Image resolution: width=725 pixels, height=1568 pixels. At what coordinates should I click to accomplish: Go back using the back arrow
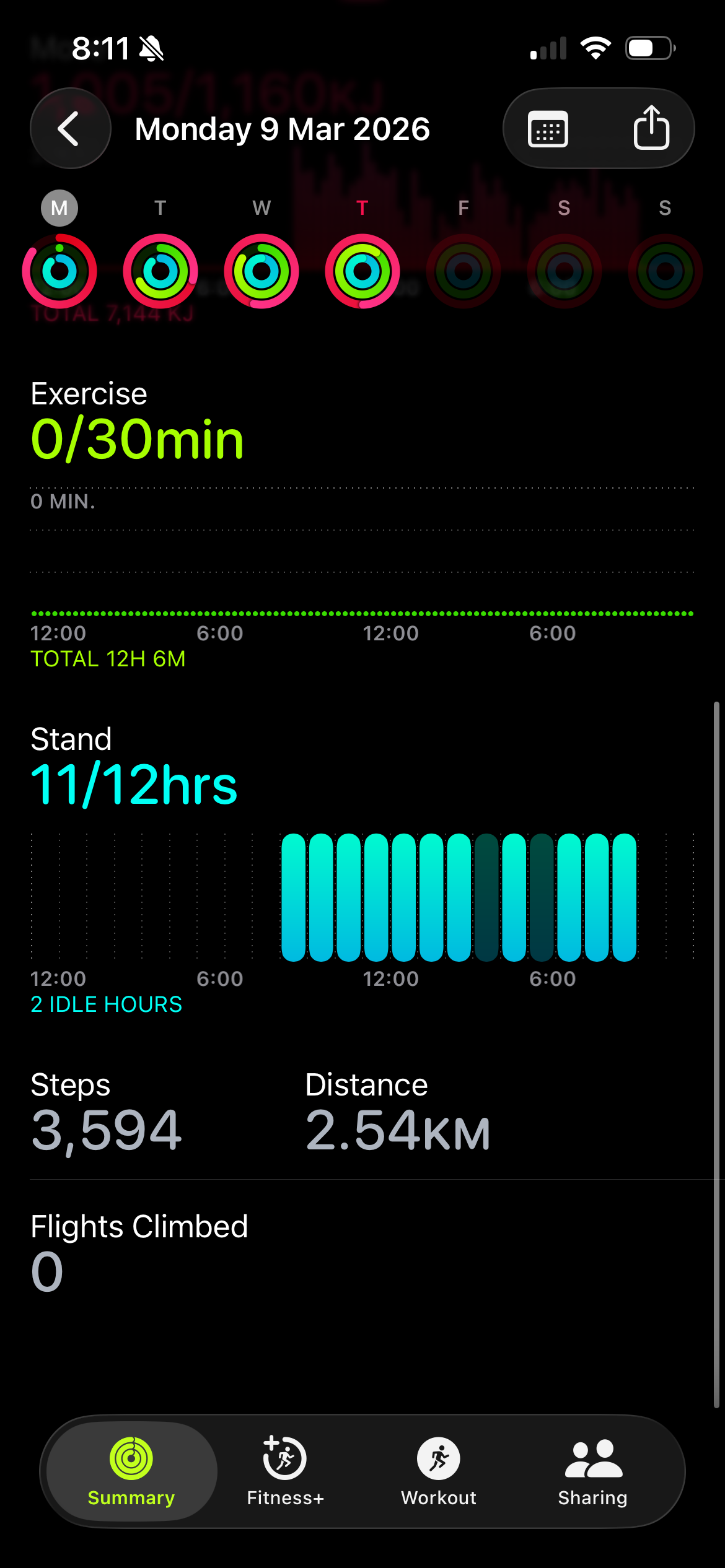click(70, 129)
